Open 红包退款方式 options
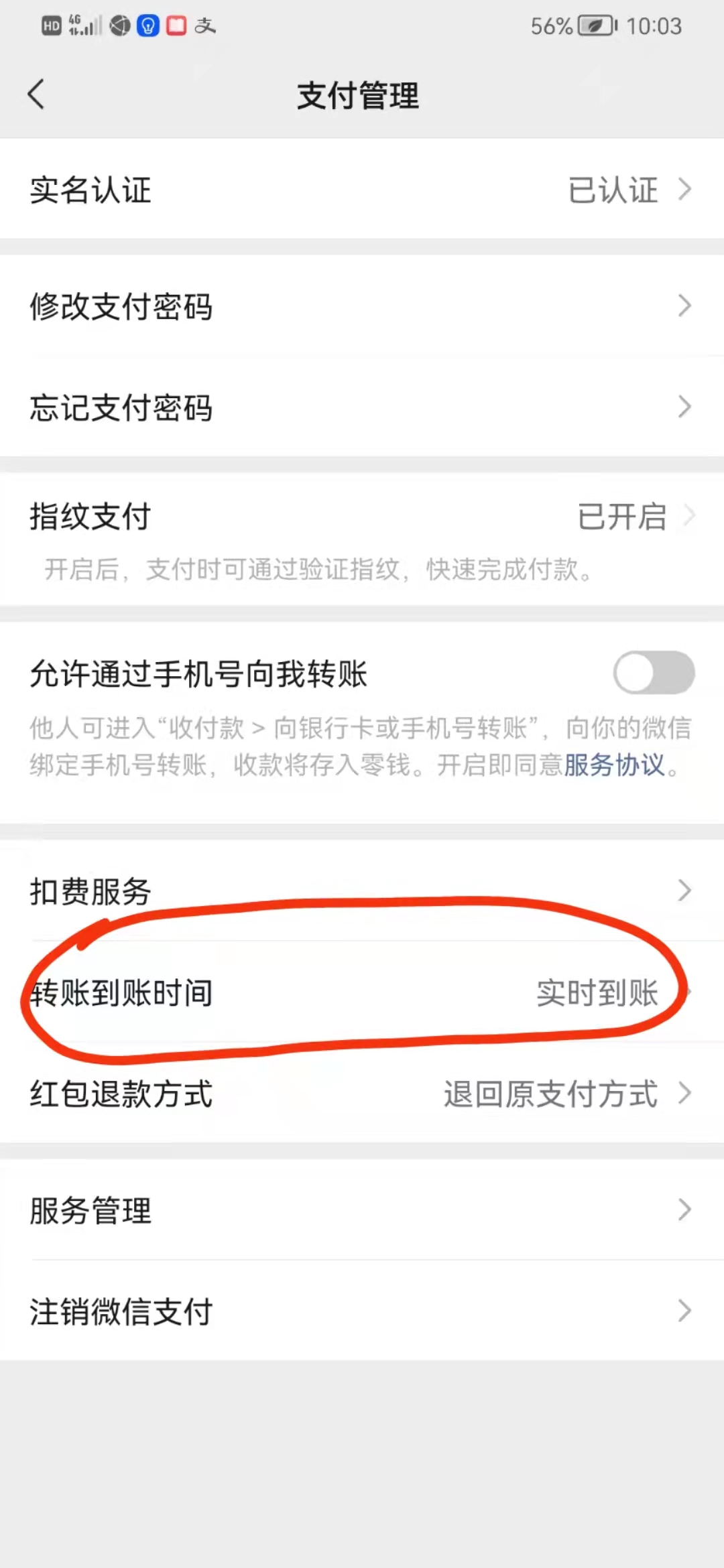Screen dimensions: 724x1568 [x=362, y=1094]
